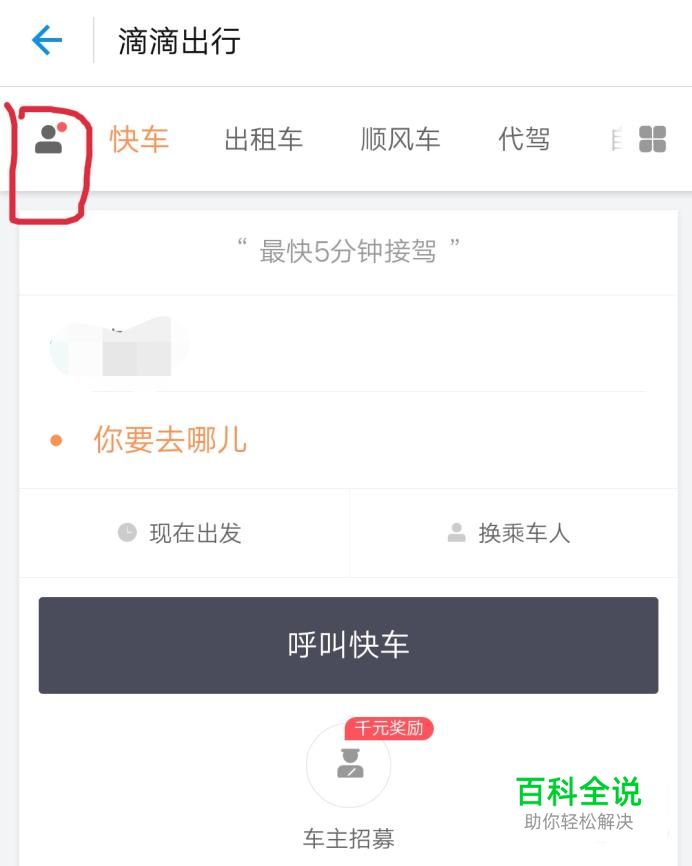
Task: Switch to the 出租车 tab
Action: [x=263, y=139]
